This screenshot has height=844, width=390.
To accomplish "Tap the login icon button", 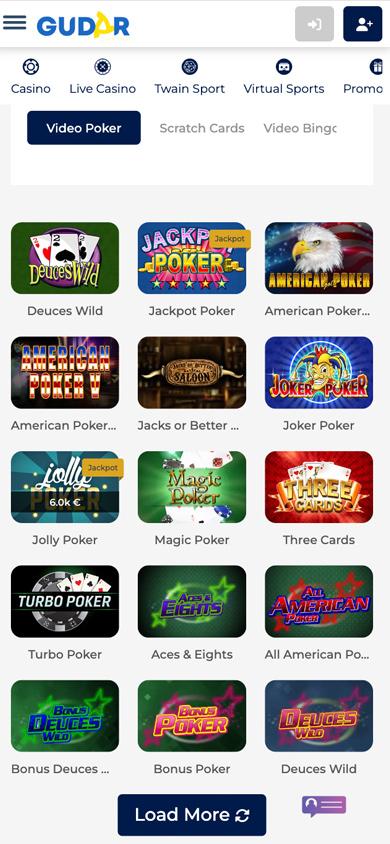I will [314, 24].
